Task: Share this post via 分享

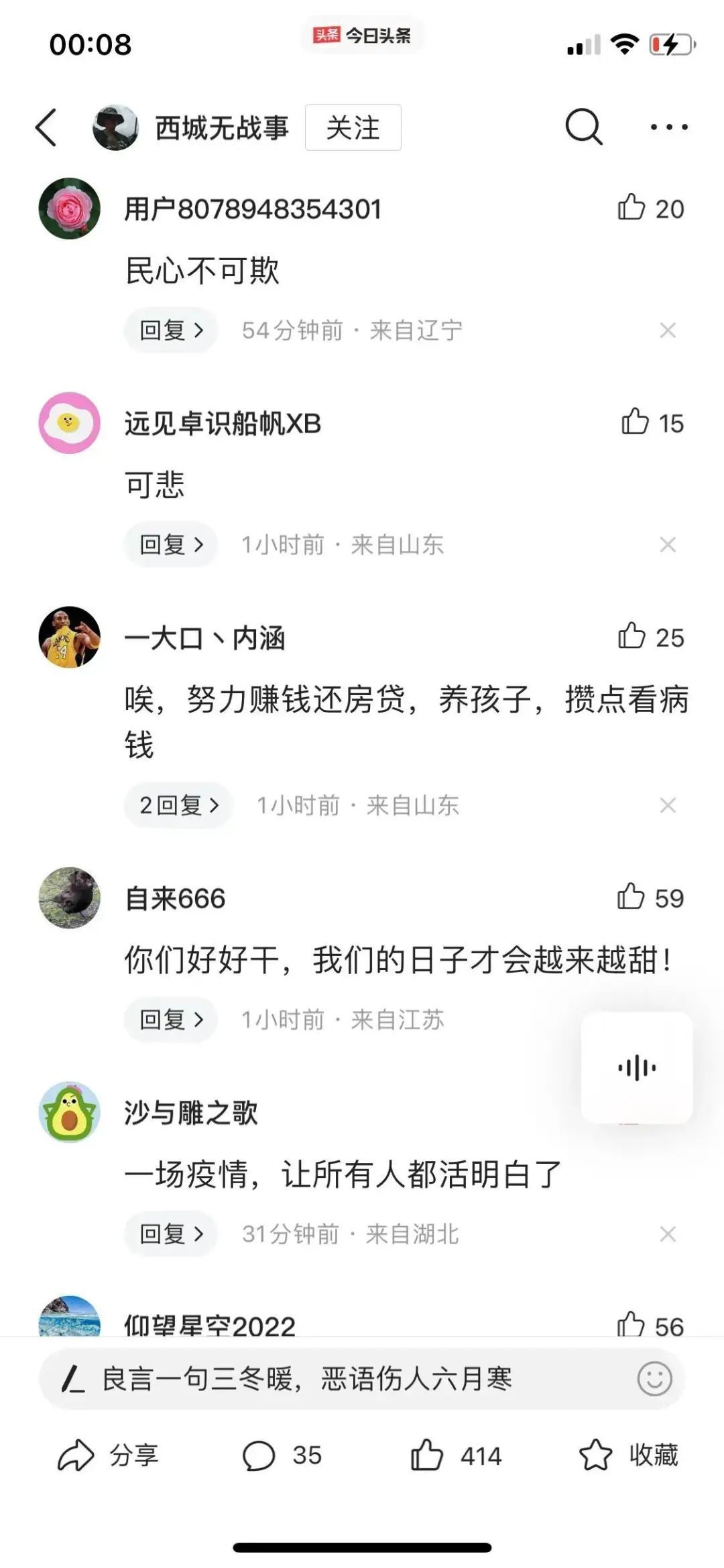Action: point(109,1455)
